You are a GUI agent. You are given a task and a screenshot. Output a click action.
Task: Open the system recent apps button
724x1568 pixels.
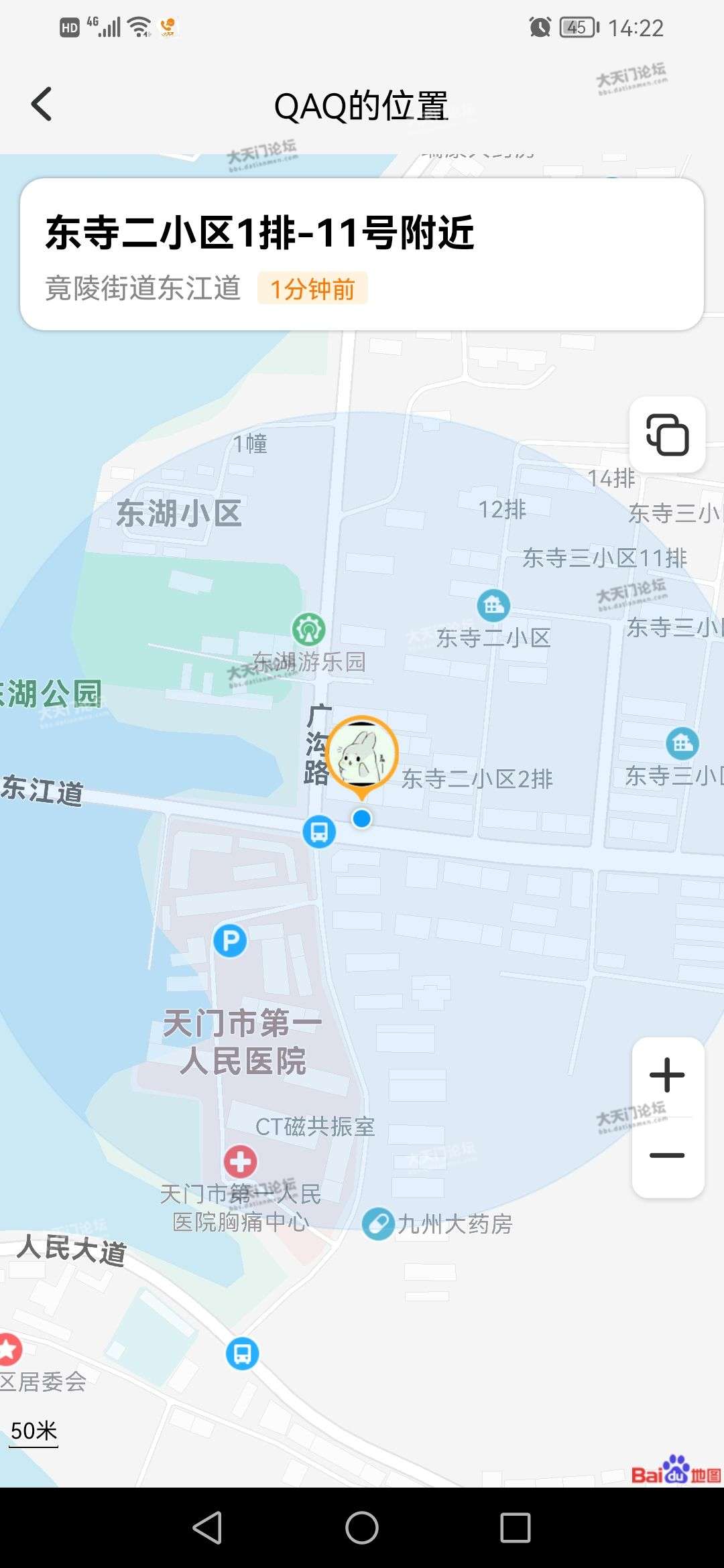[516, 1528]
